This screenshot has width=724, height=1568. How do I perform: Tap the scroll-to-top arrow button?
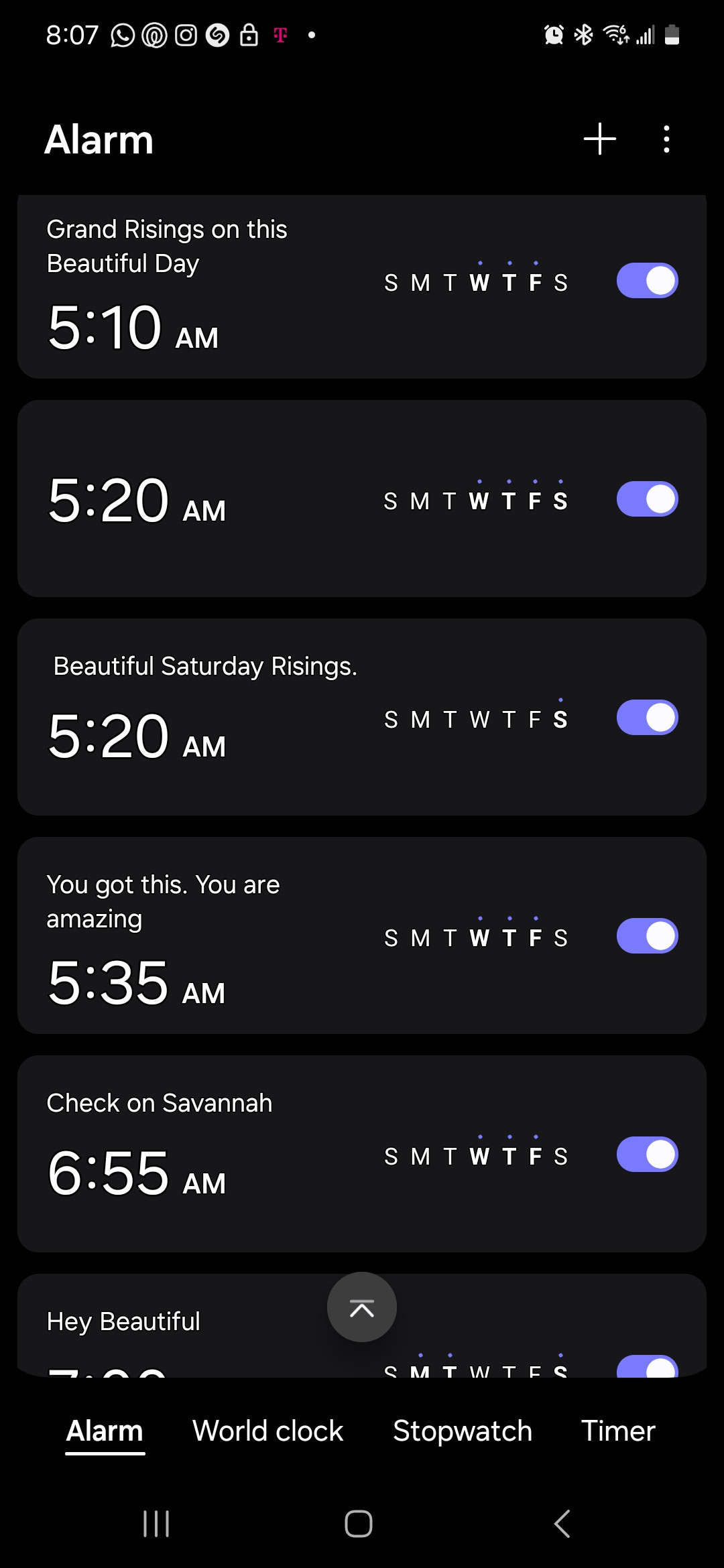tap(361, 1307)
